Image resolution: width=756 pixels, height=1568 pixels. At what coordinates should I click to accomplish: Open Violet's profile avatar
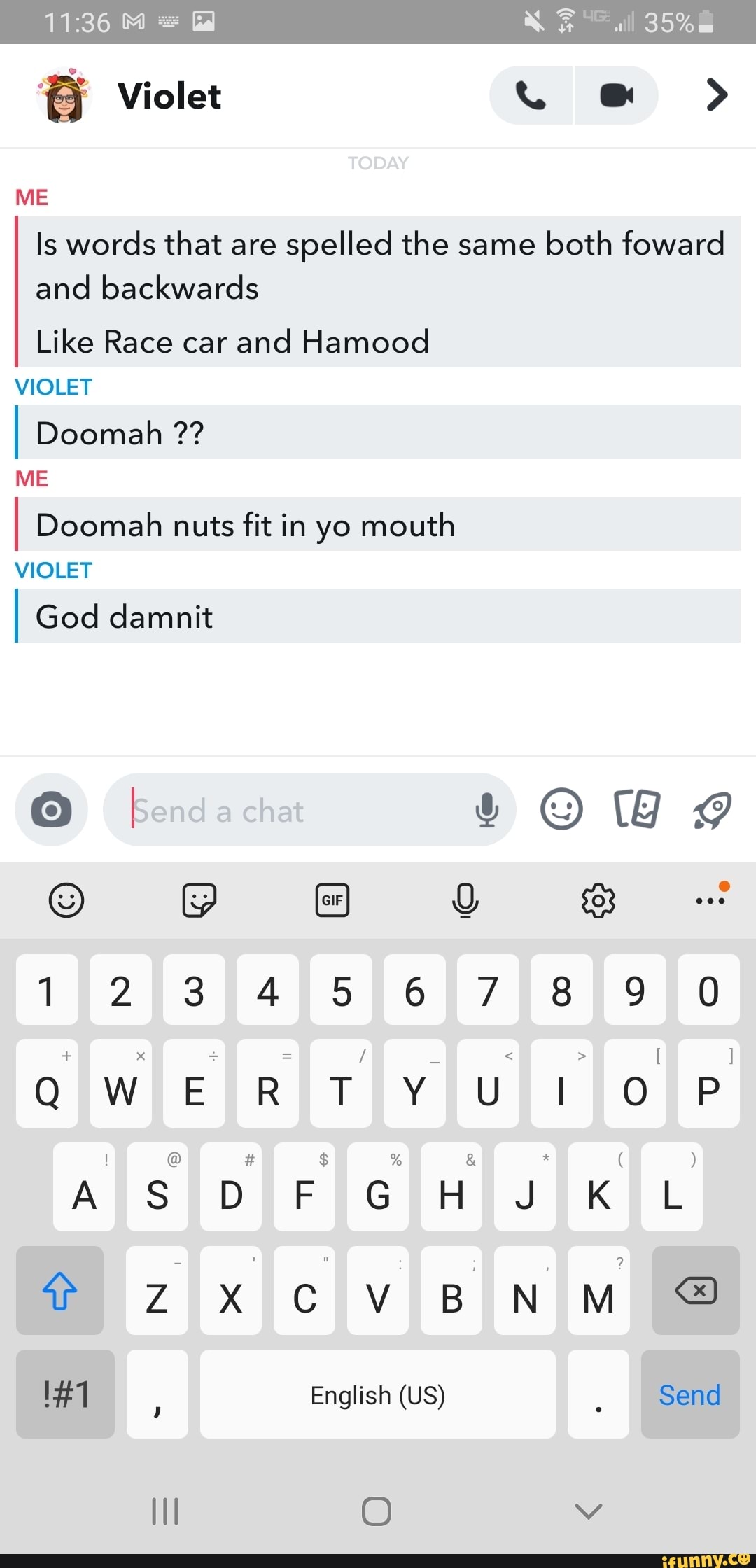64,97
